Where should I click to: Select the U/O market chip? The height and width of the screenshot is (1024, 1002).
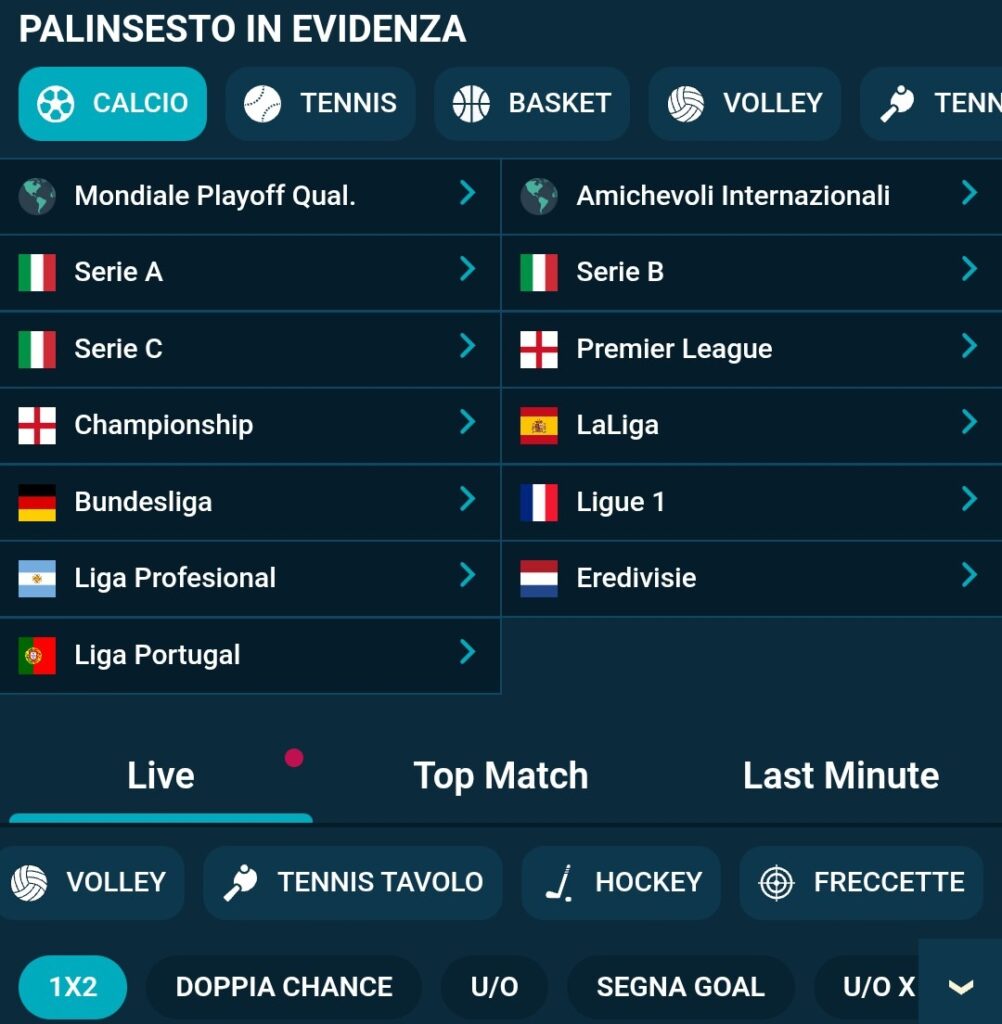point(494,987)
